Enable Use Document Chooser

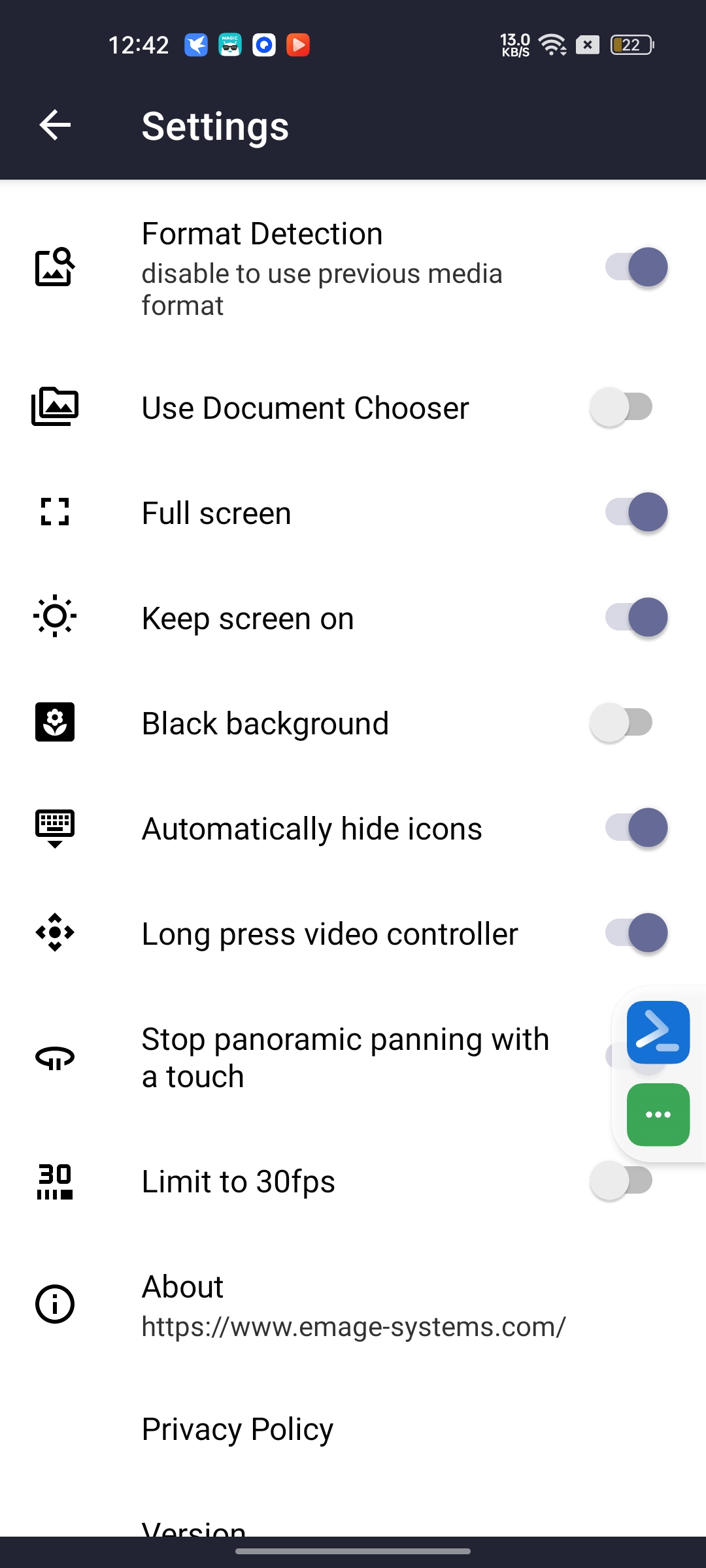click(x=621, y=407)
